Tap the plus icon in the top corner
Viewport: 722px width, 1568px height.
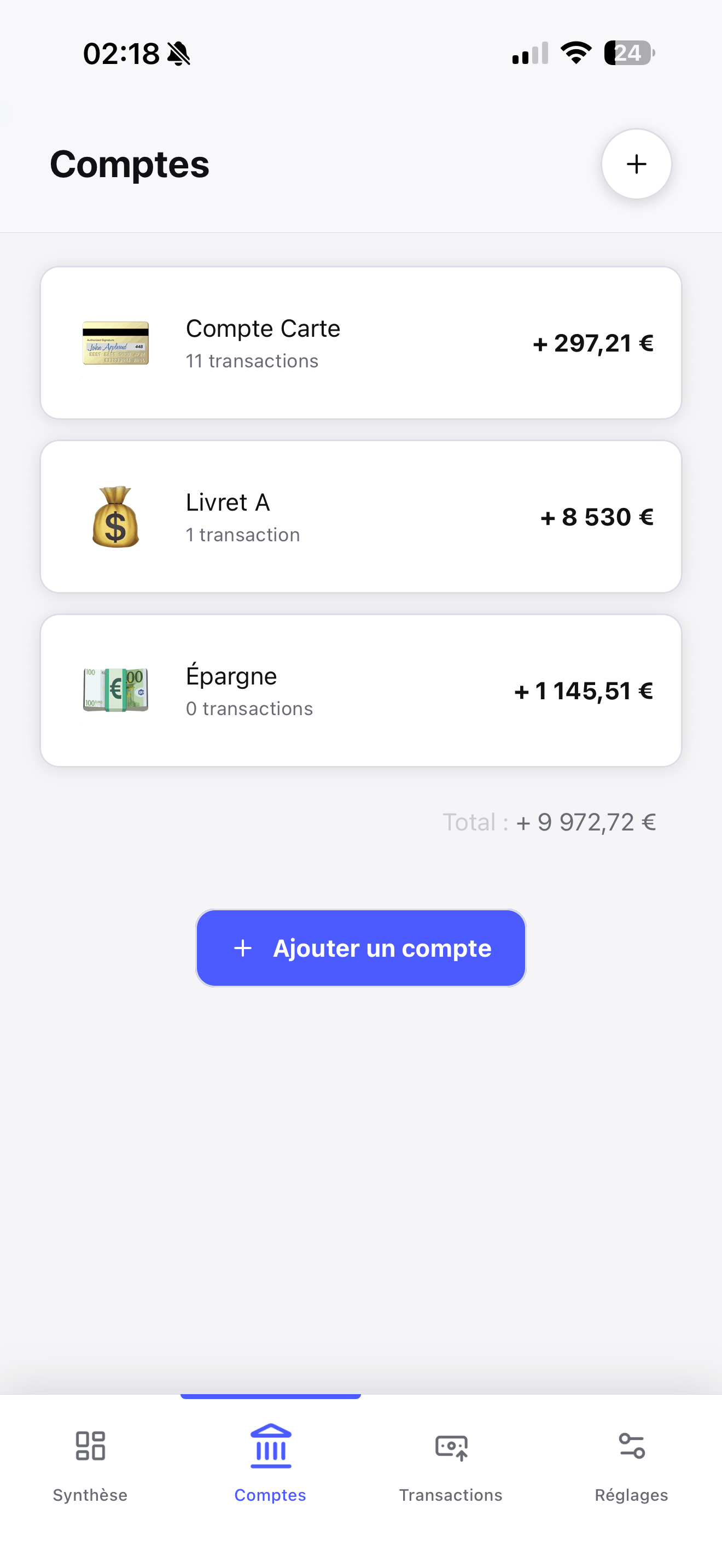click(x=636, y=163)
